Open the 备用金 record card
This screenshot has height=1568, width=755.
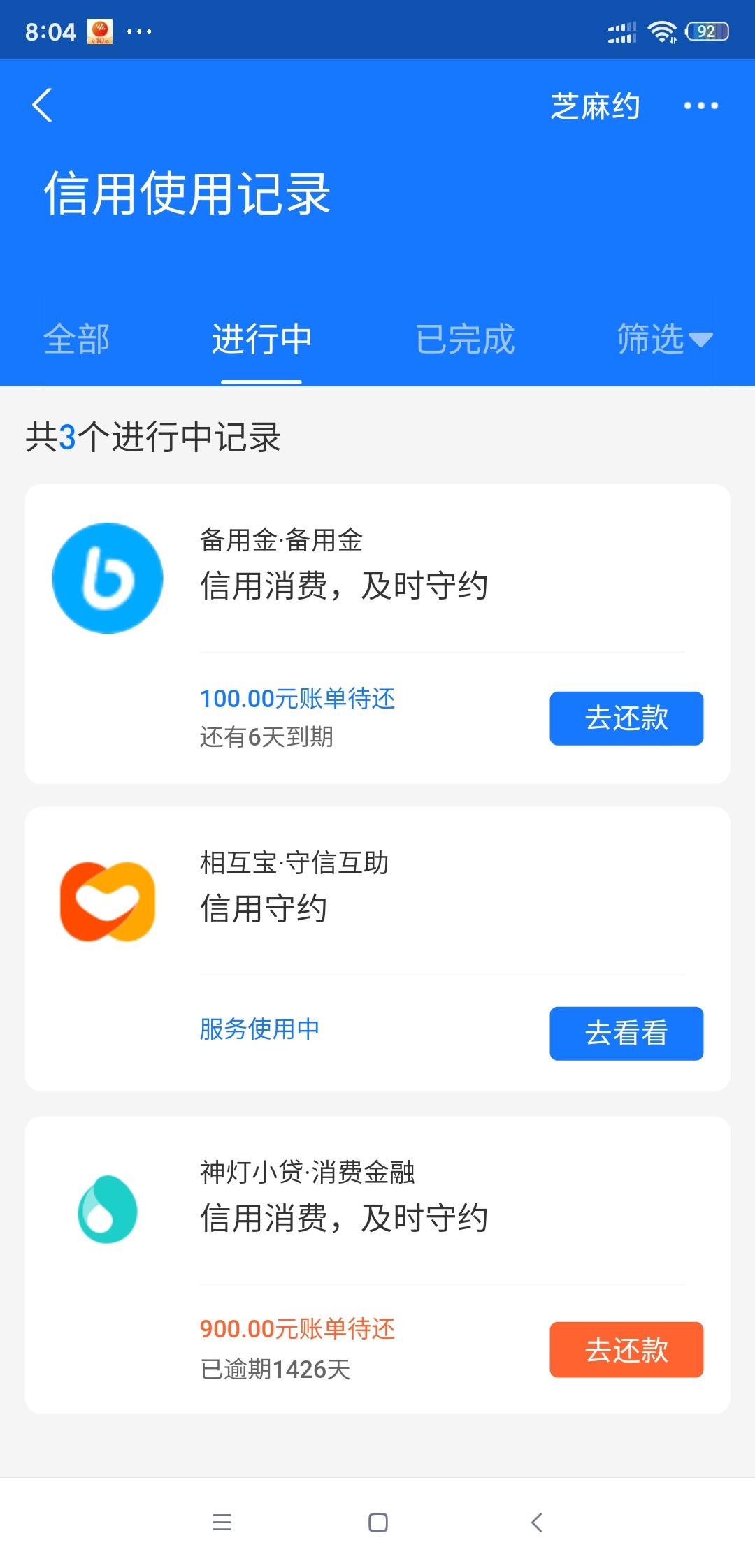click(x=377, y=634)
